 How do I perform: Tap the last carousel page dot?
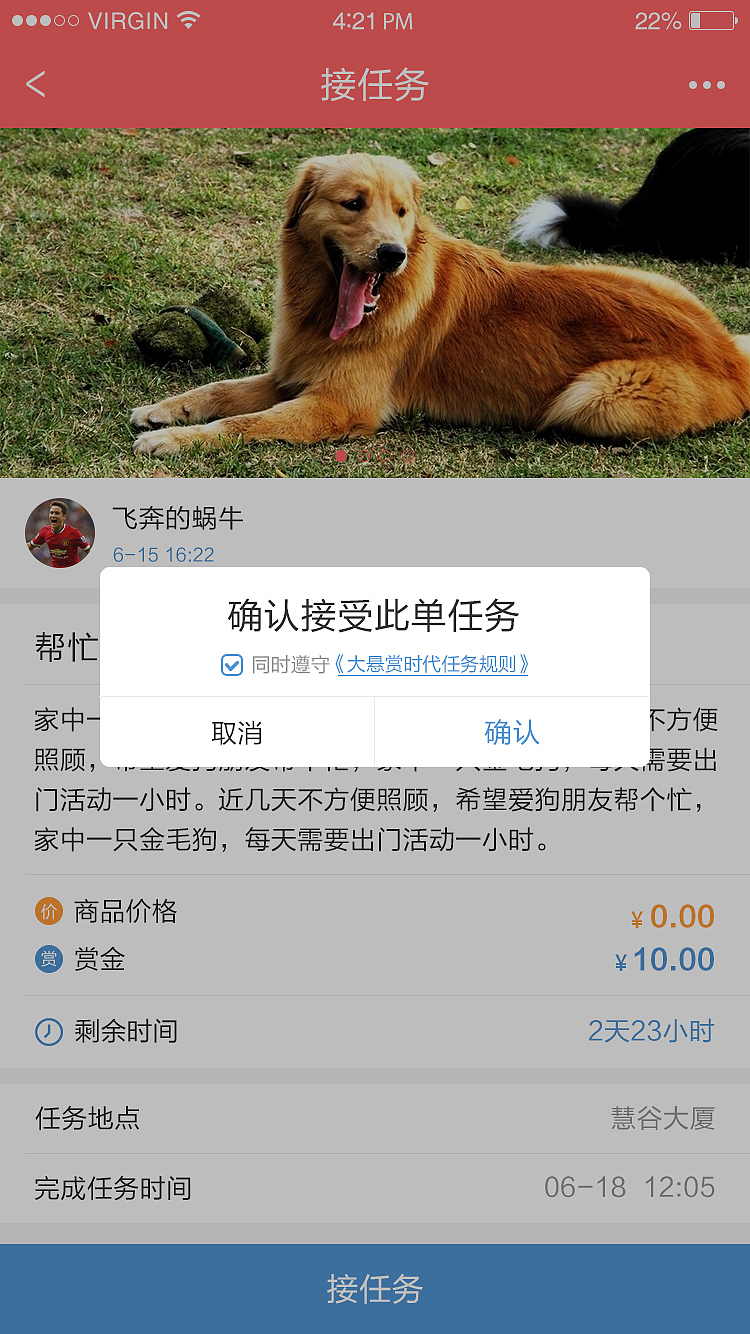406,455
